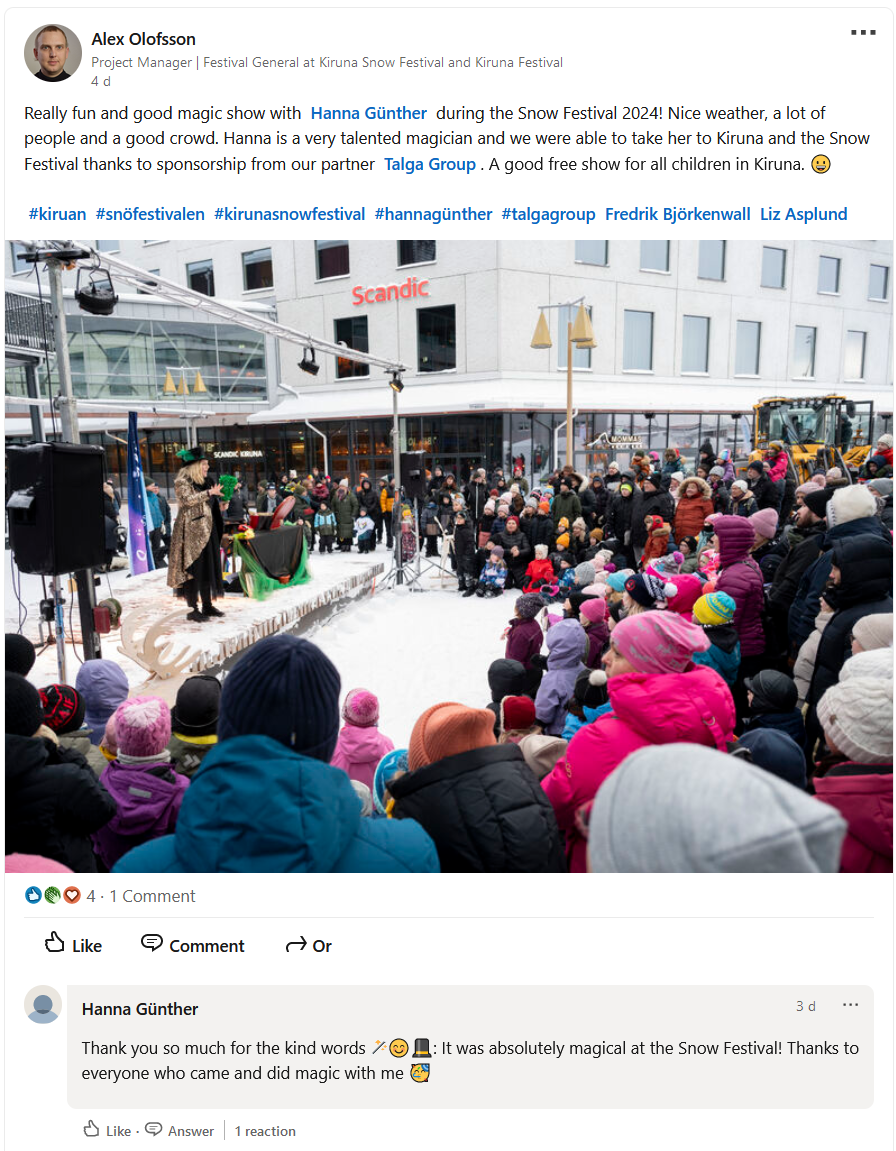Open the #kiruan hashtag

pos(57,214)
